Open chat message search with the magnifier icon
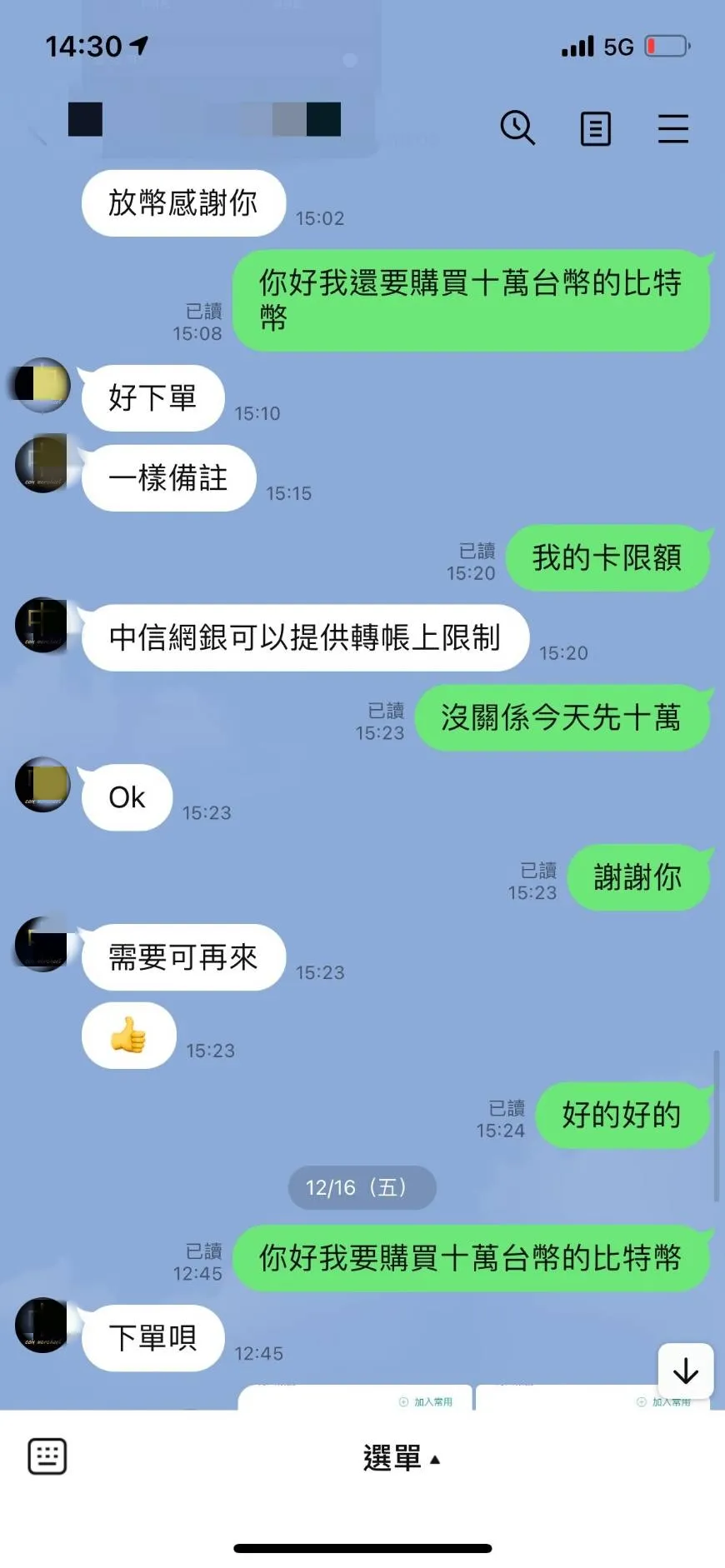 [x=518, y=128]
